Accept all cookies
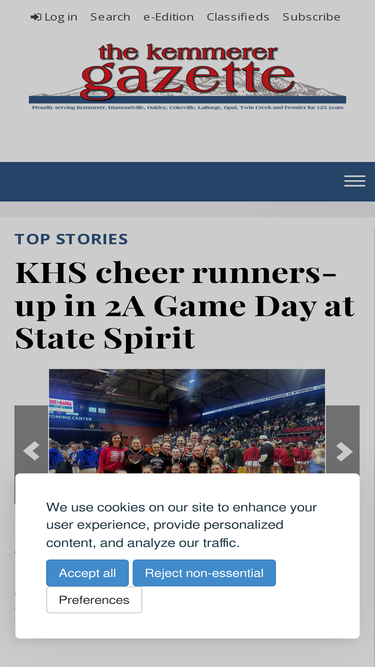Viewport: 375px width, 667px height. tap(87, 573)
